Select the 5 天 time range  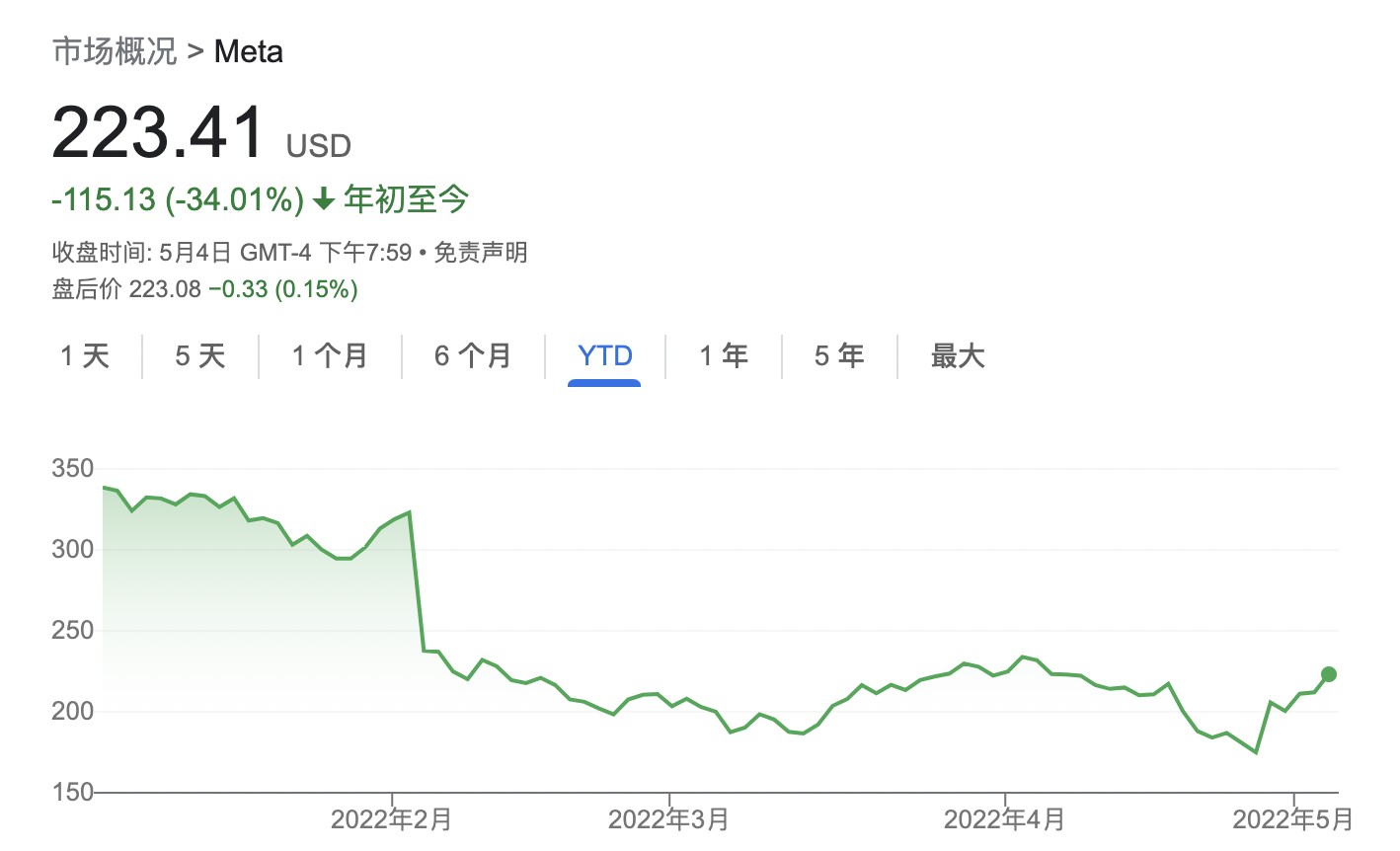point(200,356)
